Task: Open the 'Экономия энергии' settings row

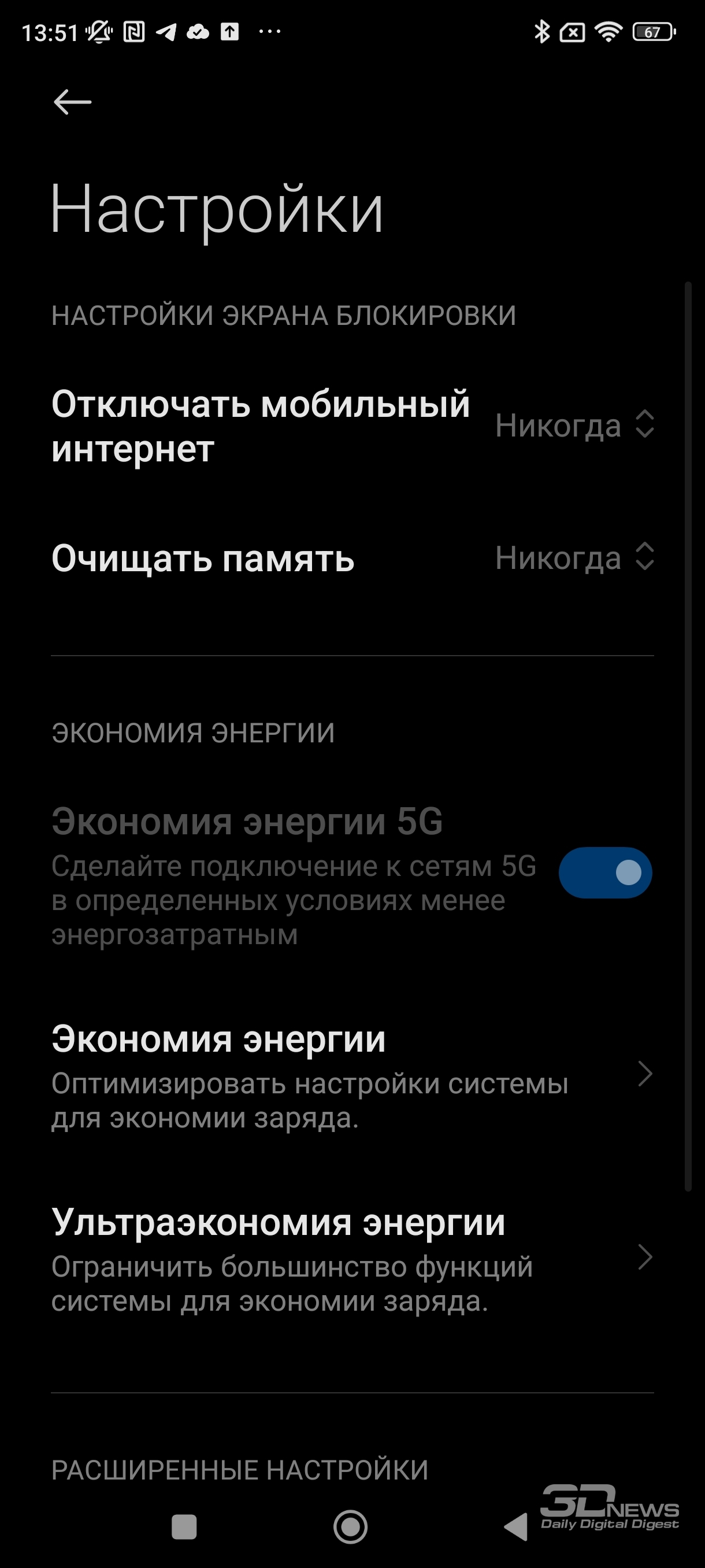Action: coord(352,1075)
